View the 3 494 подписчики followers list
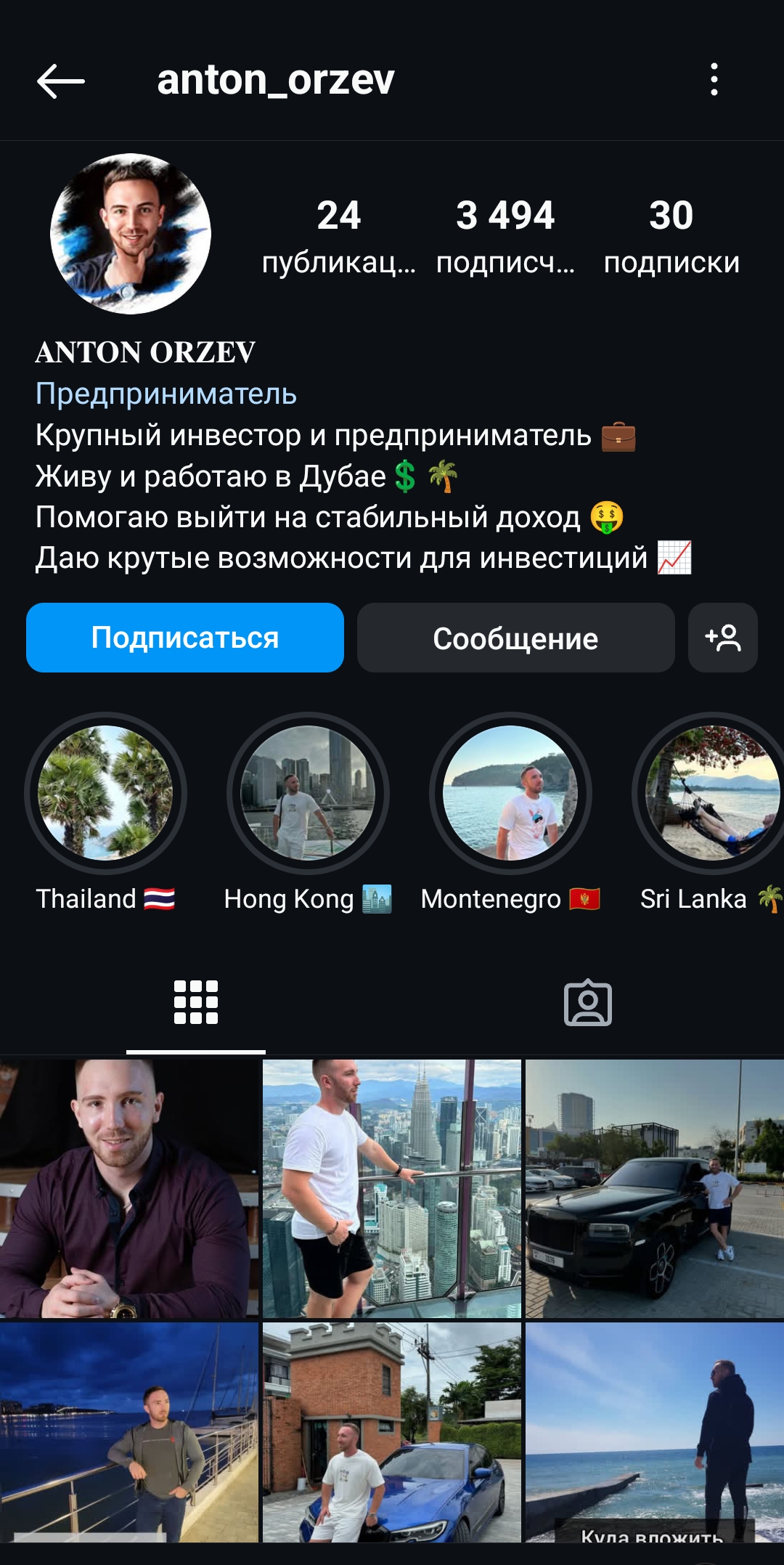This screenshot has width=784, height=1565. coord(505,236)
